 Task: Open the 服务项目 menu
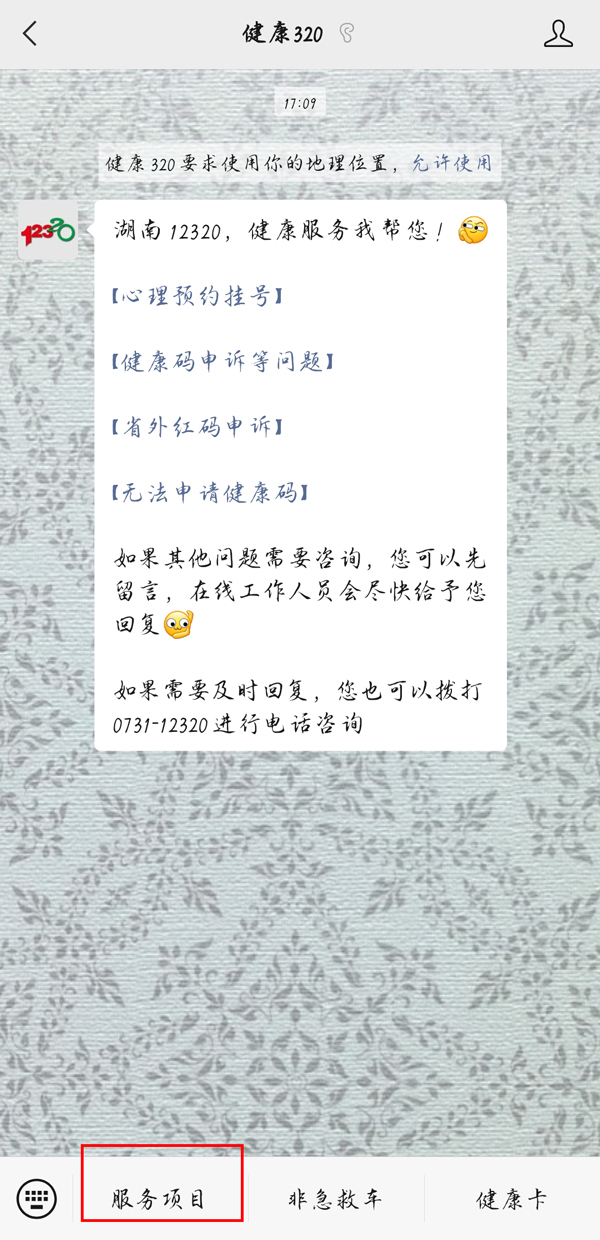tap(160, 1198)
